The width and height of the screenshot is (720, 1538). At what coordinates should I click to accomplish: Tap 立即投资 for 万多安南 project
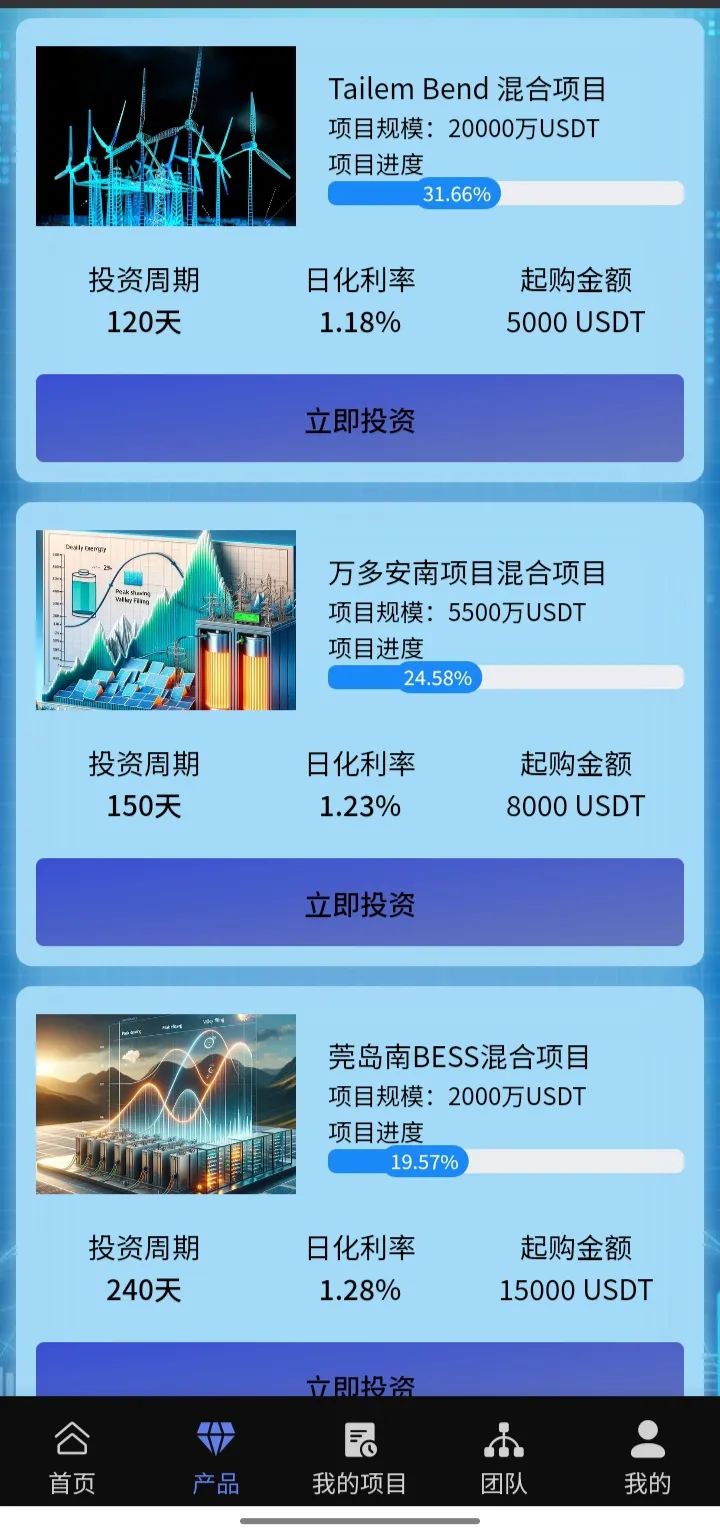[x=360, y=903]
